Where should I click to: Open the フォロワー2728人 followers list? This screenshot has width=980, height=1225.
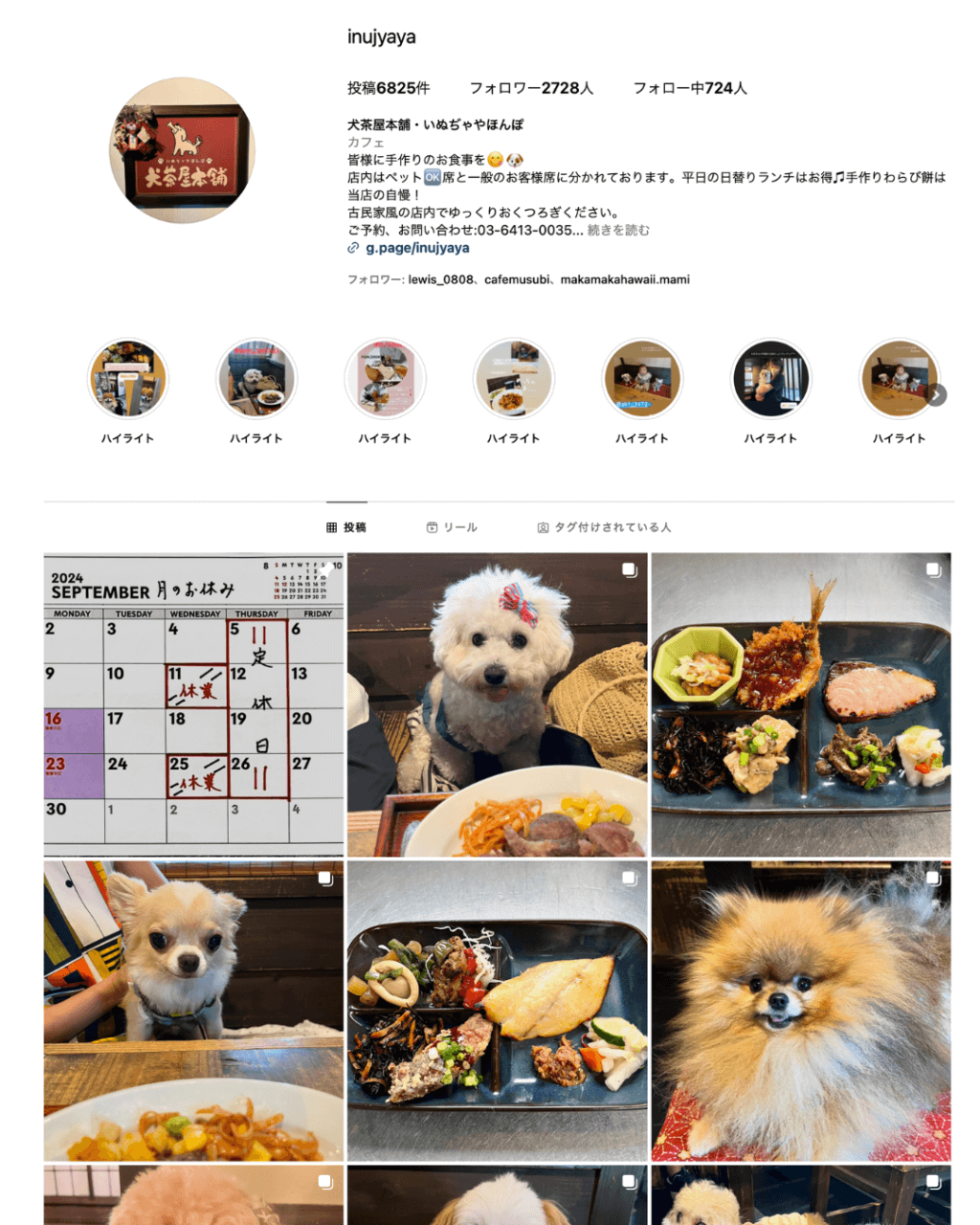coord(531,88)
